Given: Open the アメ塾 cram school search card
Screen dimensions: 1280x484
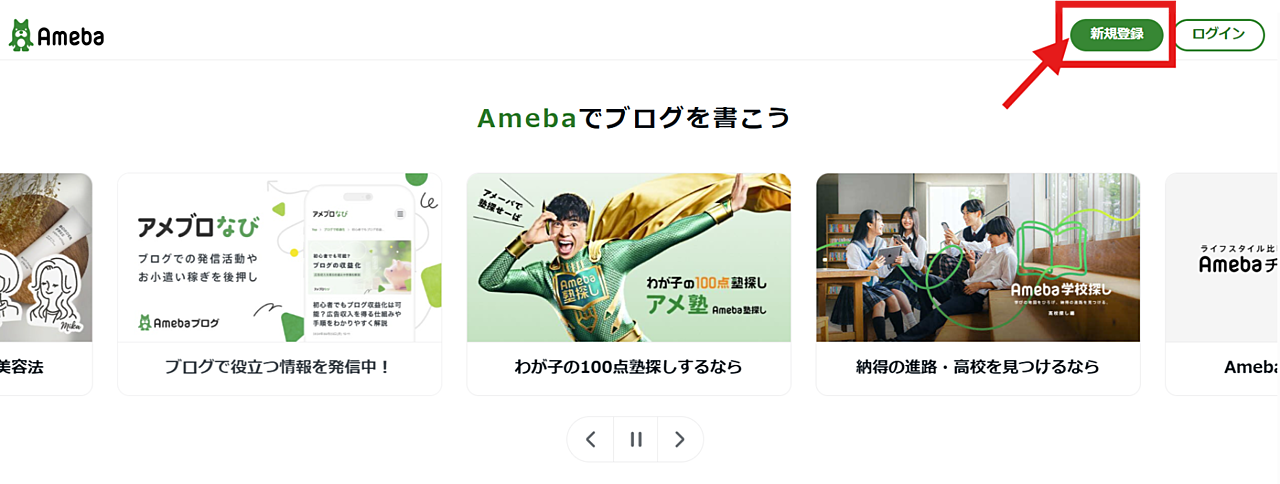Looking at the screenshot, I should [x=628, y=283].
